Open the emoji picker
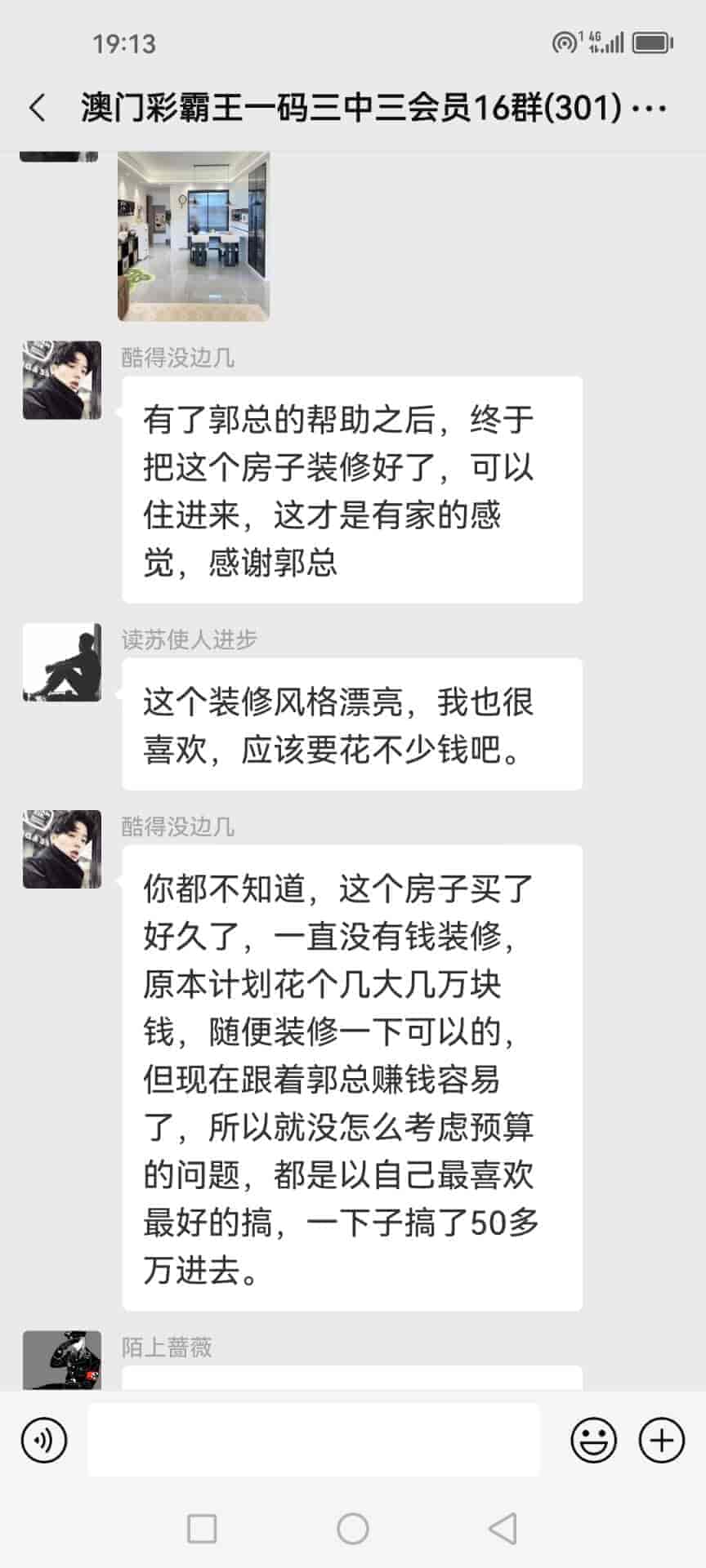706x1568 pixels. point(593,1440)
